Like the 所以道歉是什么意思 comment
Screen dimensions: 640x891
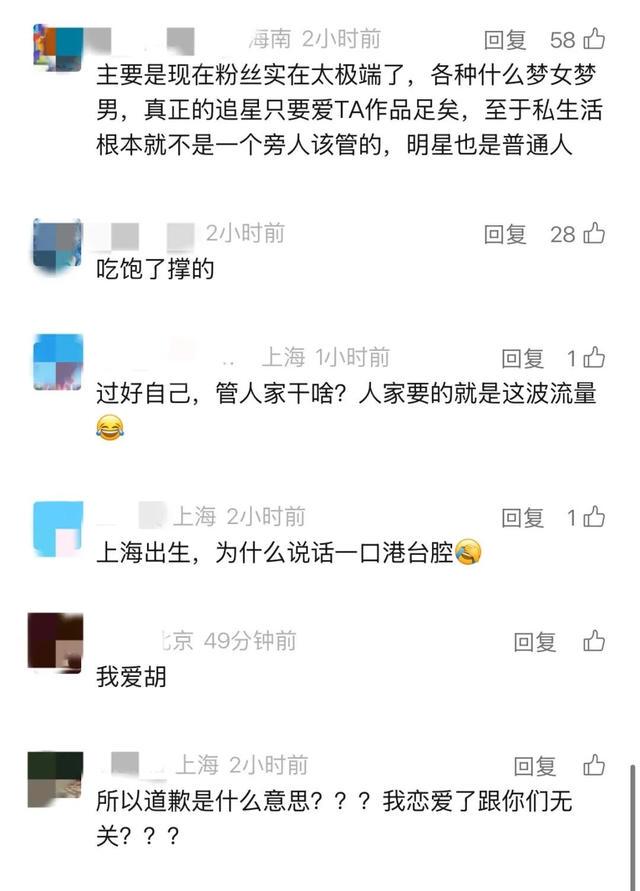594,766
